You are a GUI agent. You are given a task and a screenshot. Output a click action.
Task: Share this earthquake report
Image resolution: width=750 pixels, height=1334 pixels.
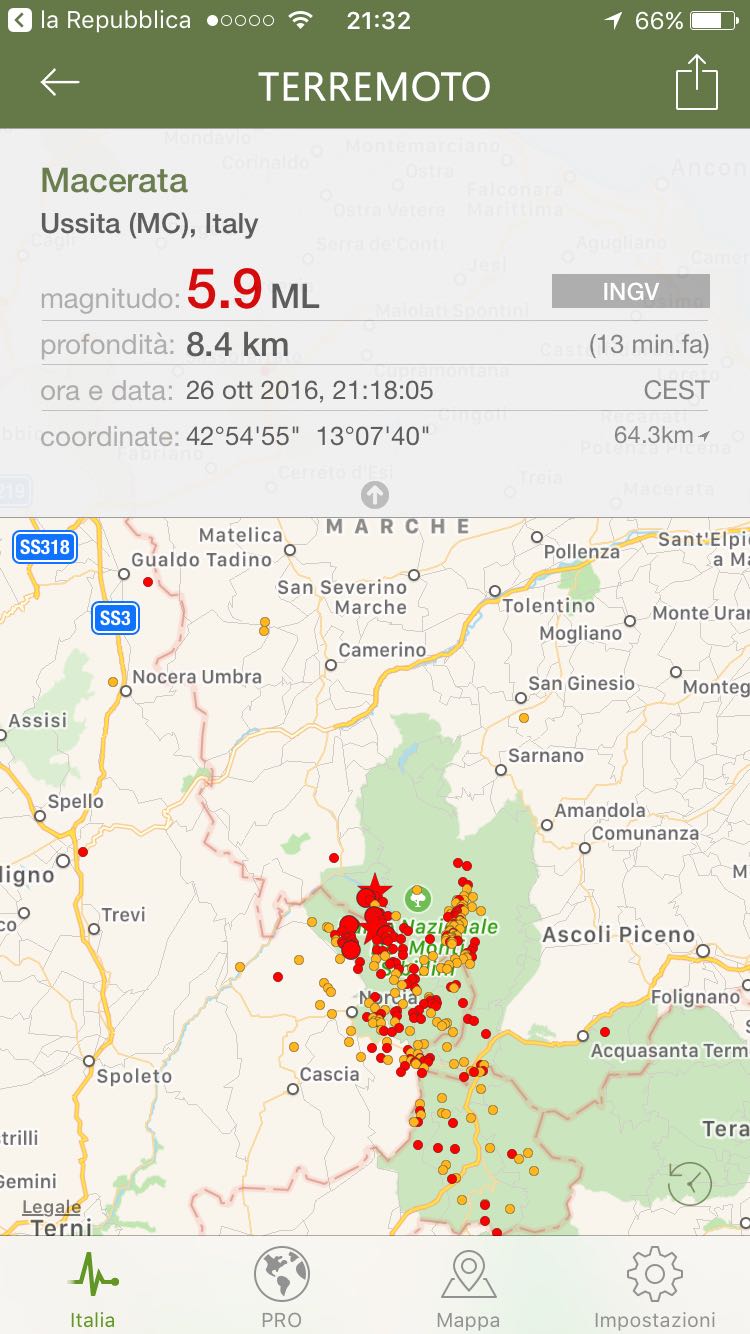click(x=697, y=83)
